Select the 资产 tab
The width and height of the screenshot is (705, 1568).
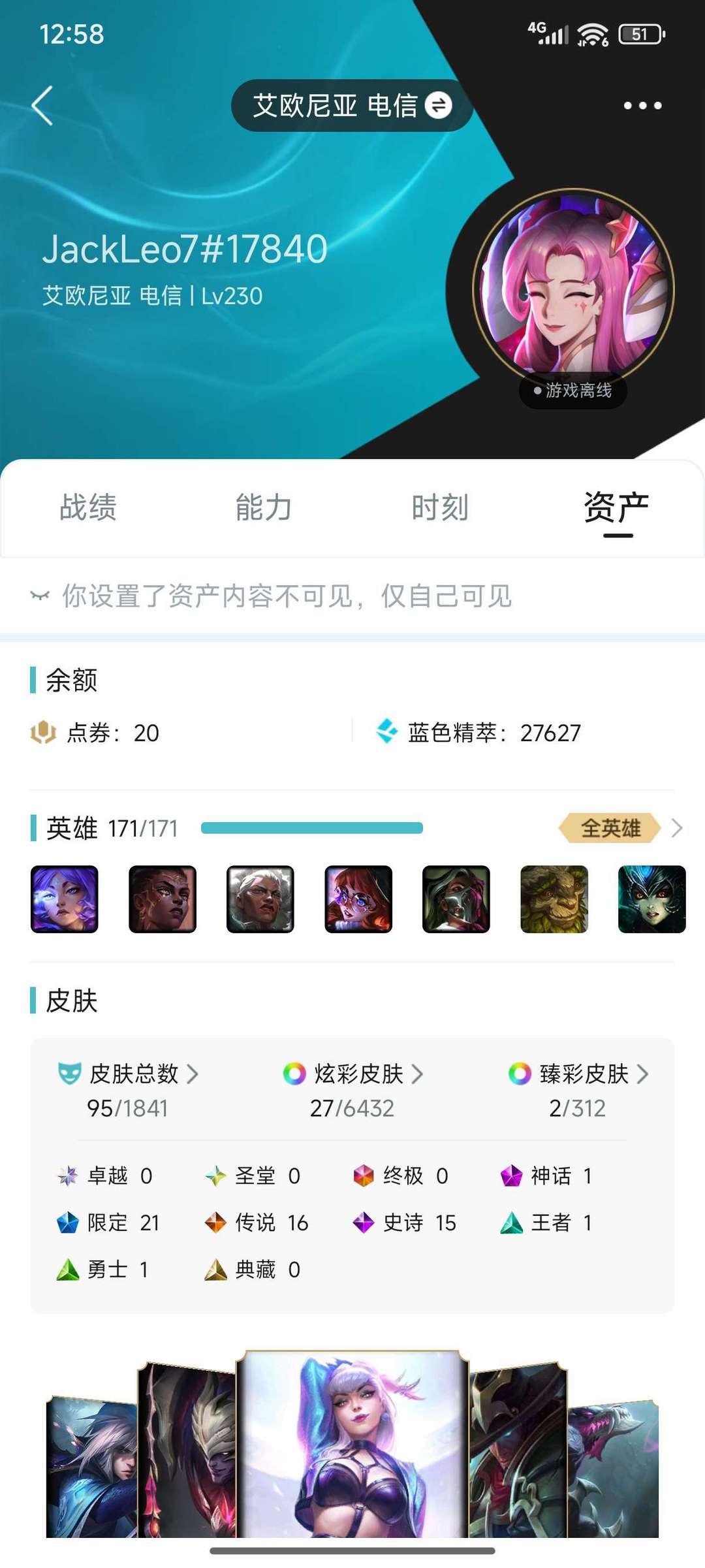click(616, 507)
